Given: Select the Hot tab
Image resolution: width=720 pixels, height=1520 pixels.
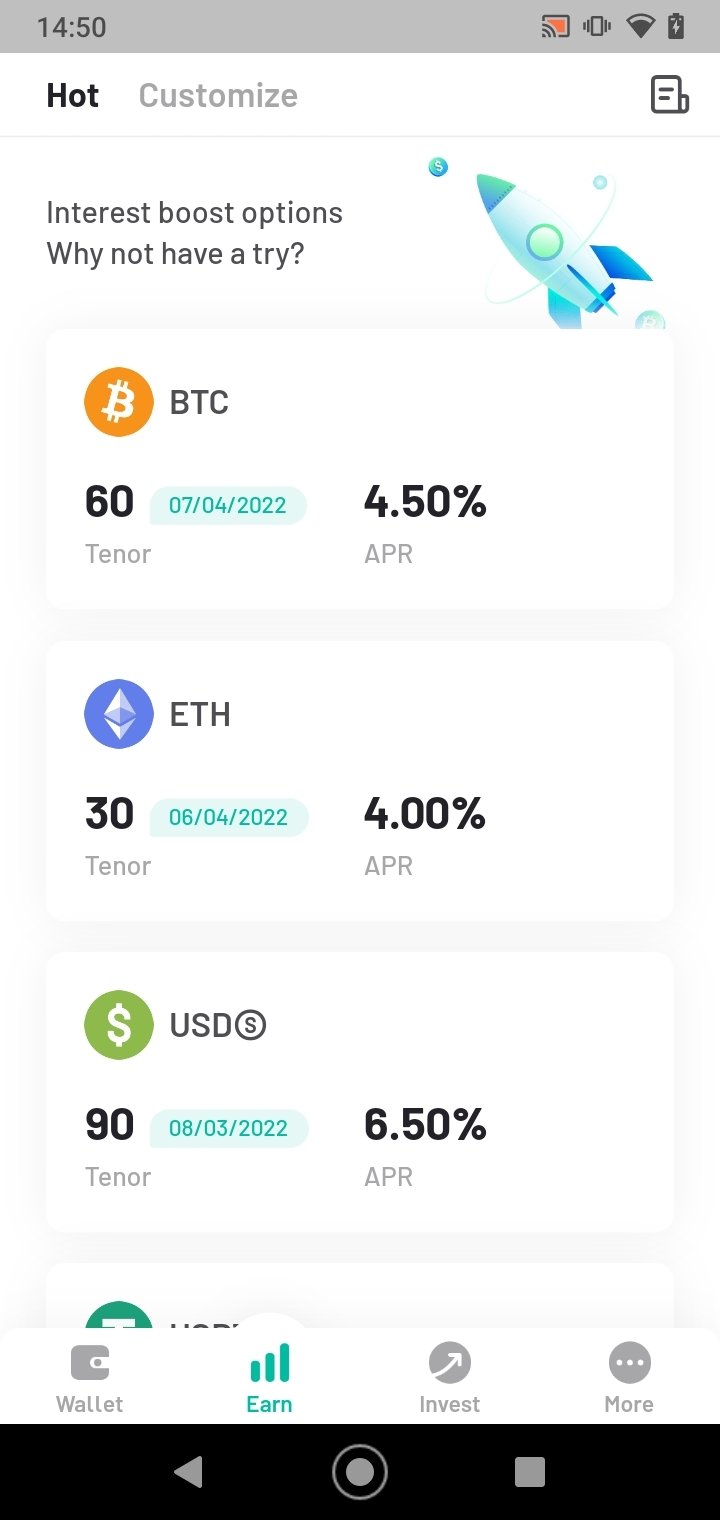Looking at the screenshot, I should click(x=73, y=96).
